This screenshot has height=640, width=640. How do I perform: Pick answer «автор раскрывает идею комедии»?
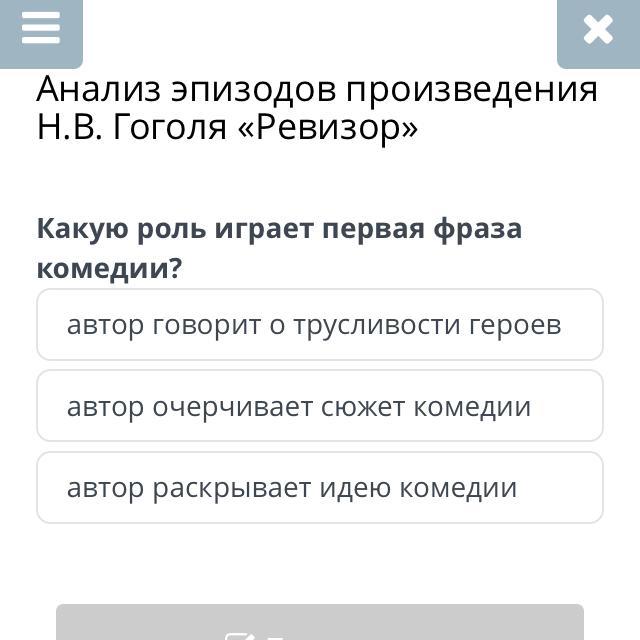pyautogui.click(x=320, y=488)
